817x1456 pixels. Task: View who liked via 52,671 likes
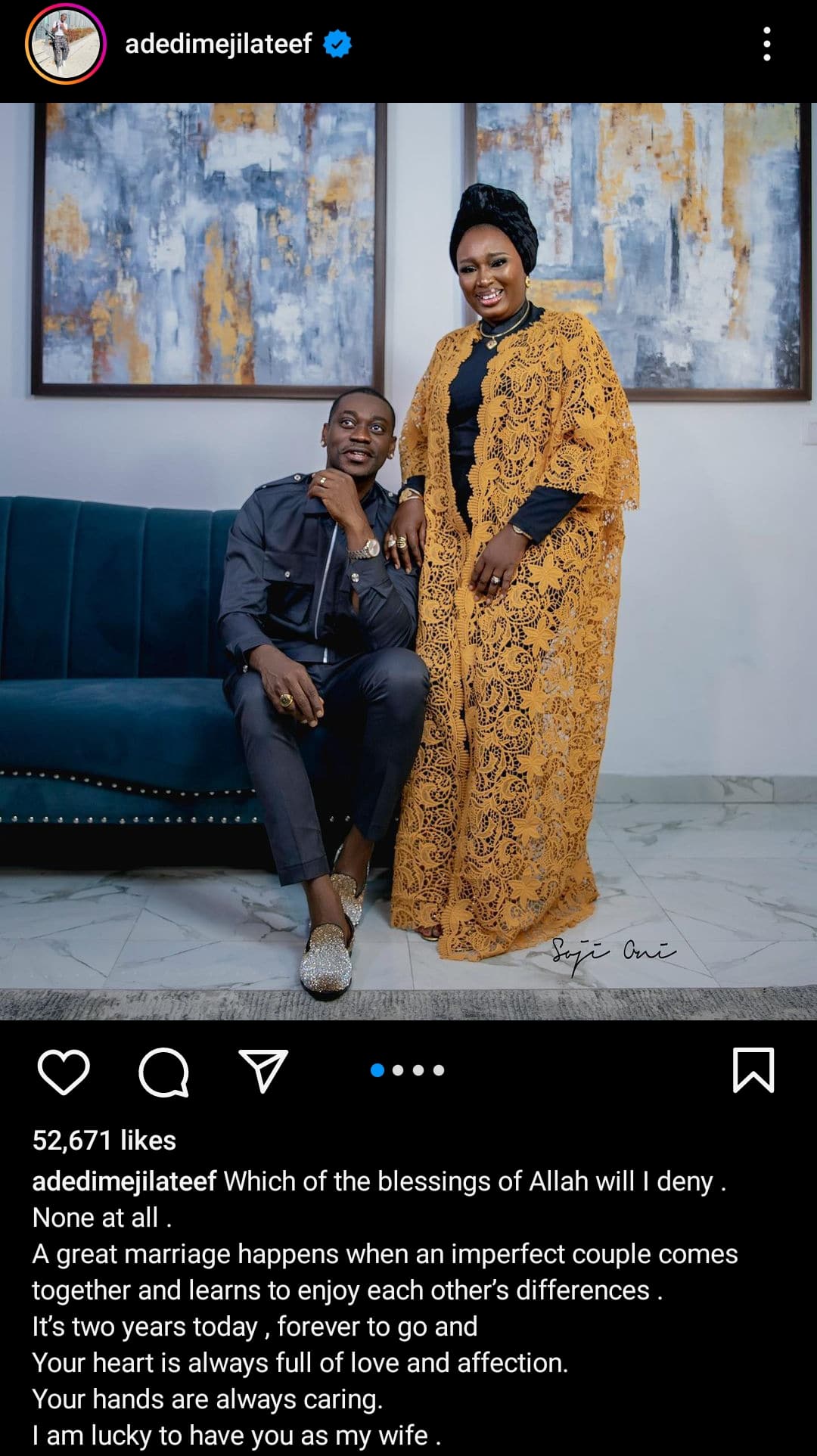pyautogui.click(x=104, y=1140)
